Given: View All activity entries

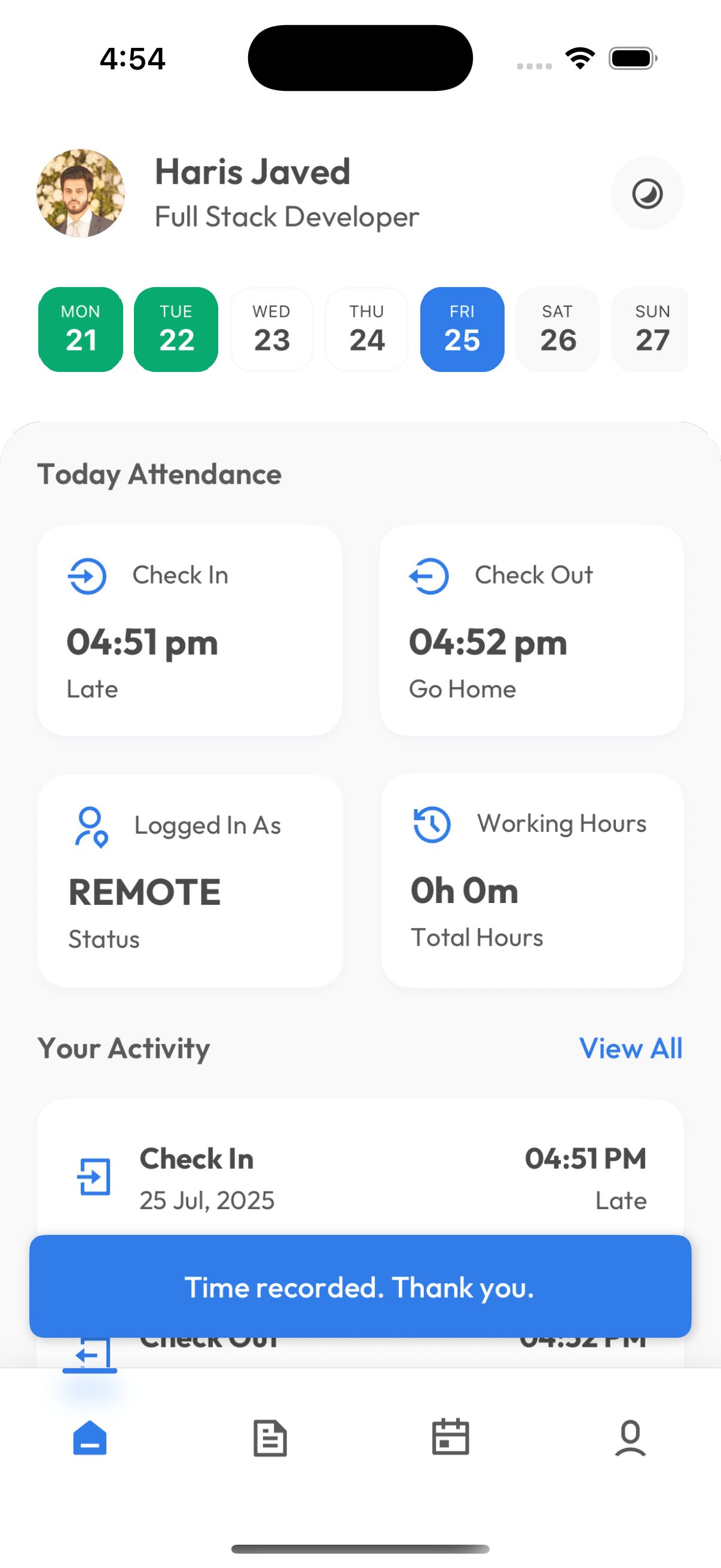Looking at the screenshot, I should tap(630, 1048).
